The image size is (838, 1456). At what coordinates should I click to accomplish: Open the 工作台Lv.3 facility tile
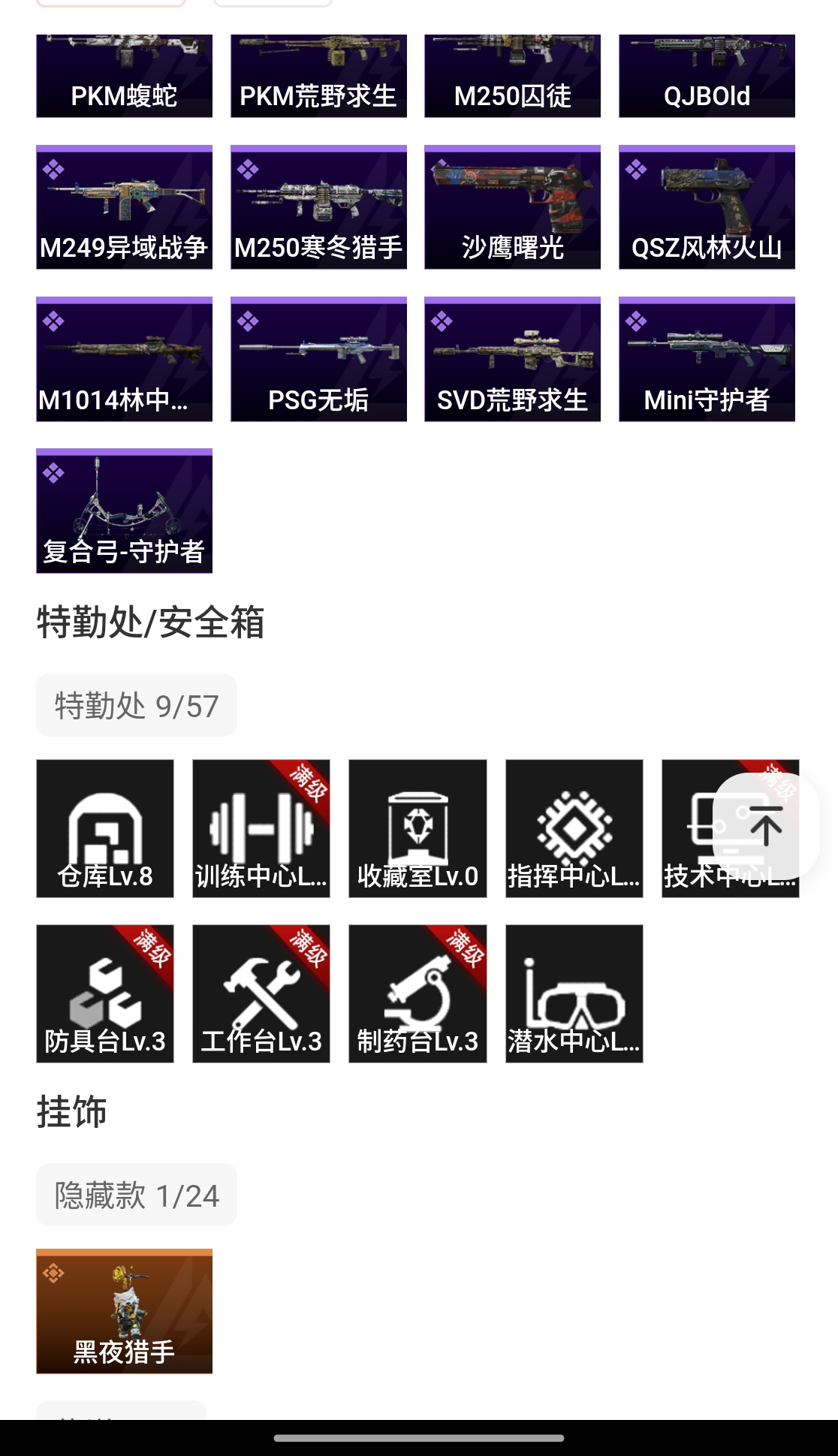(x=261, y=993)
